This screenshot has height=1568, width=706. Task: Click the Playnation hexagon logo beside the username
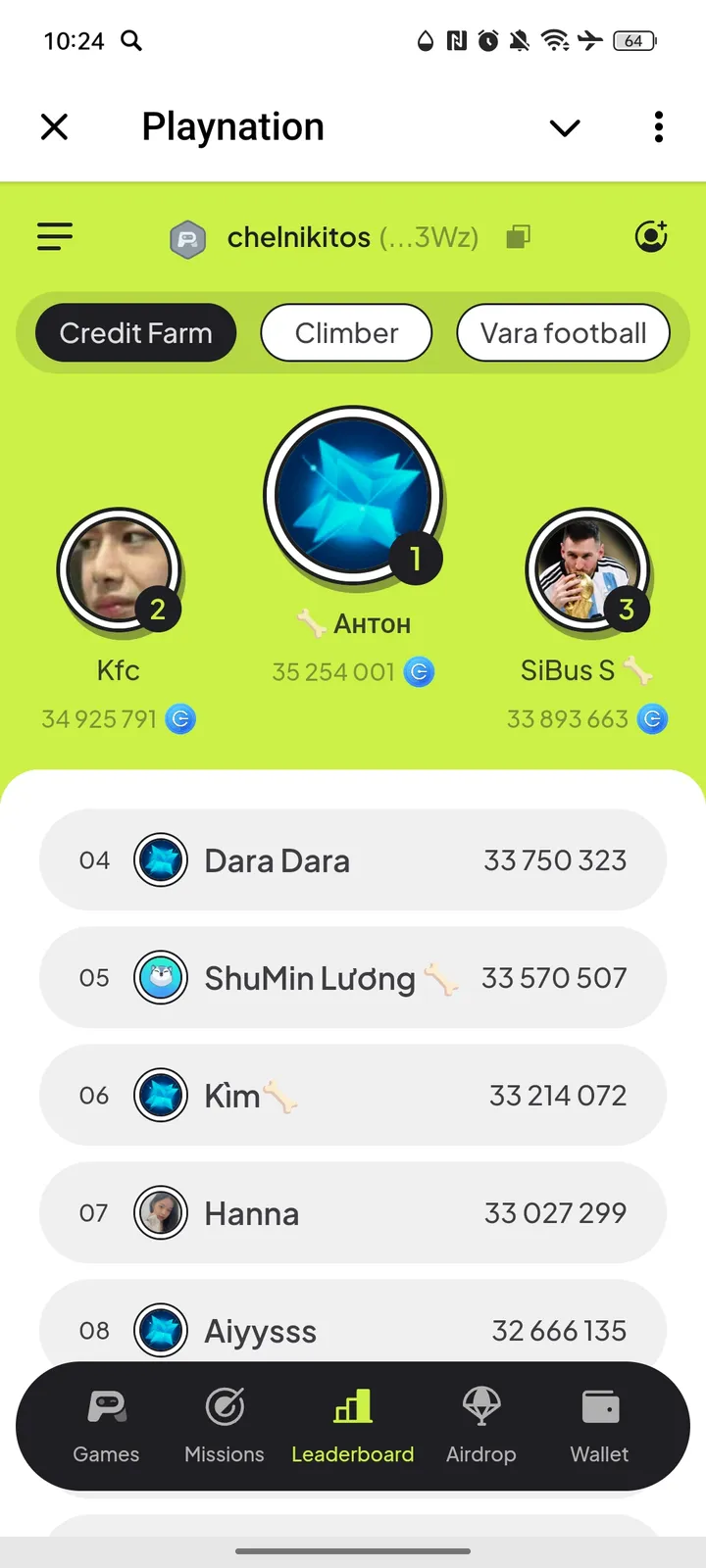click(x=188, y=236)
